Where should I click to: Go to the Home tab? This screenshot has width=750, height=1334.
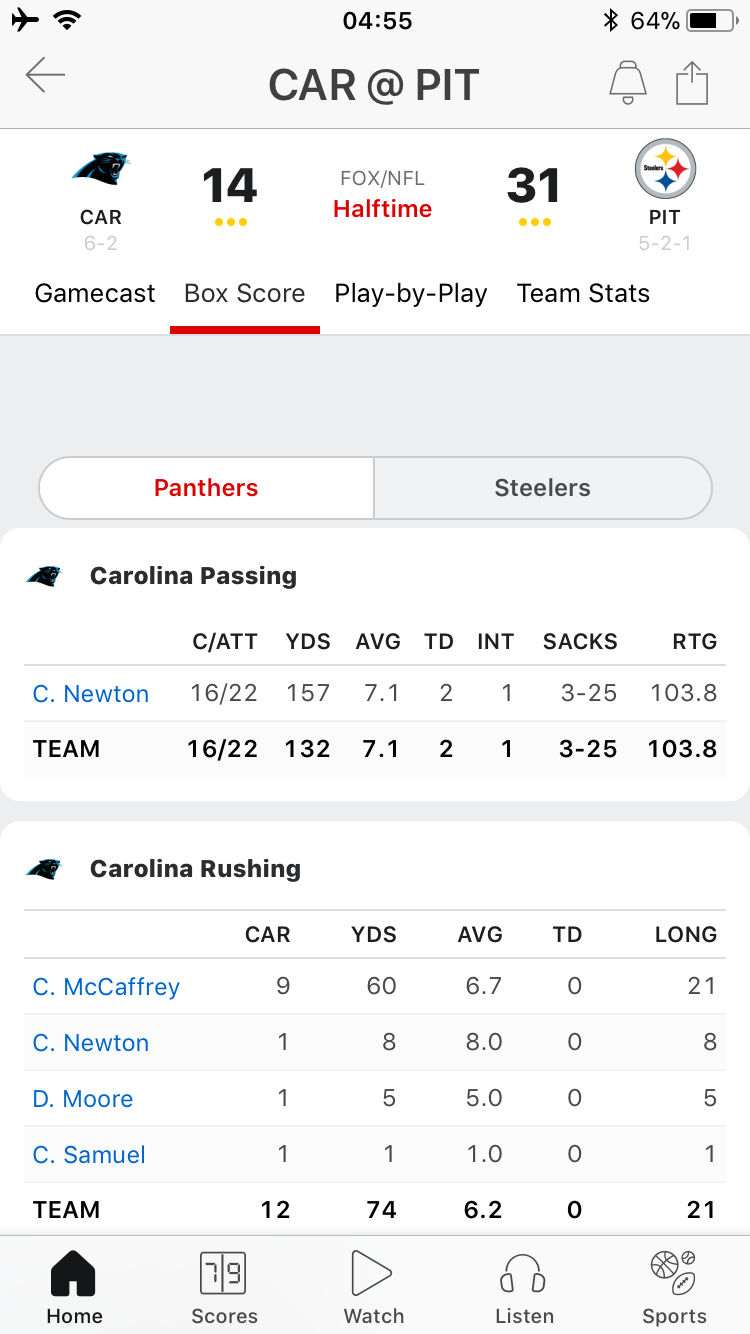coord(74,1287)
